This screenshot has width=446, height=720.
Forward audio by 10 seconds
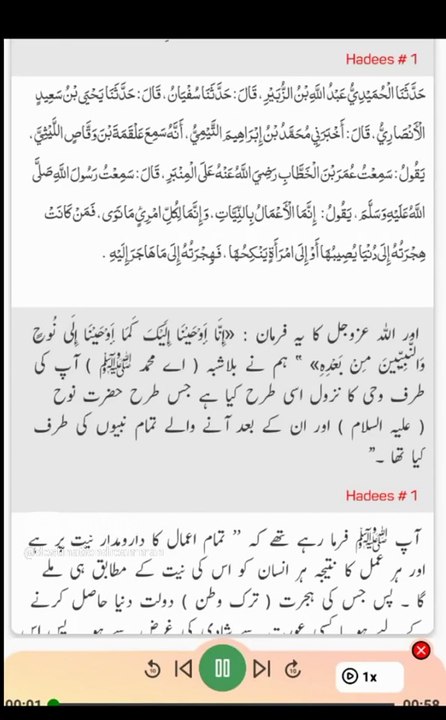point(293,669)
